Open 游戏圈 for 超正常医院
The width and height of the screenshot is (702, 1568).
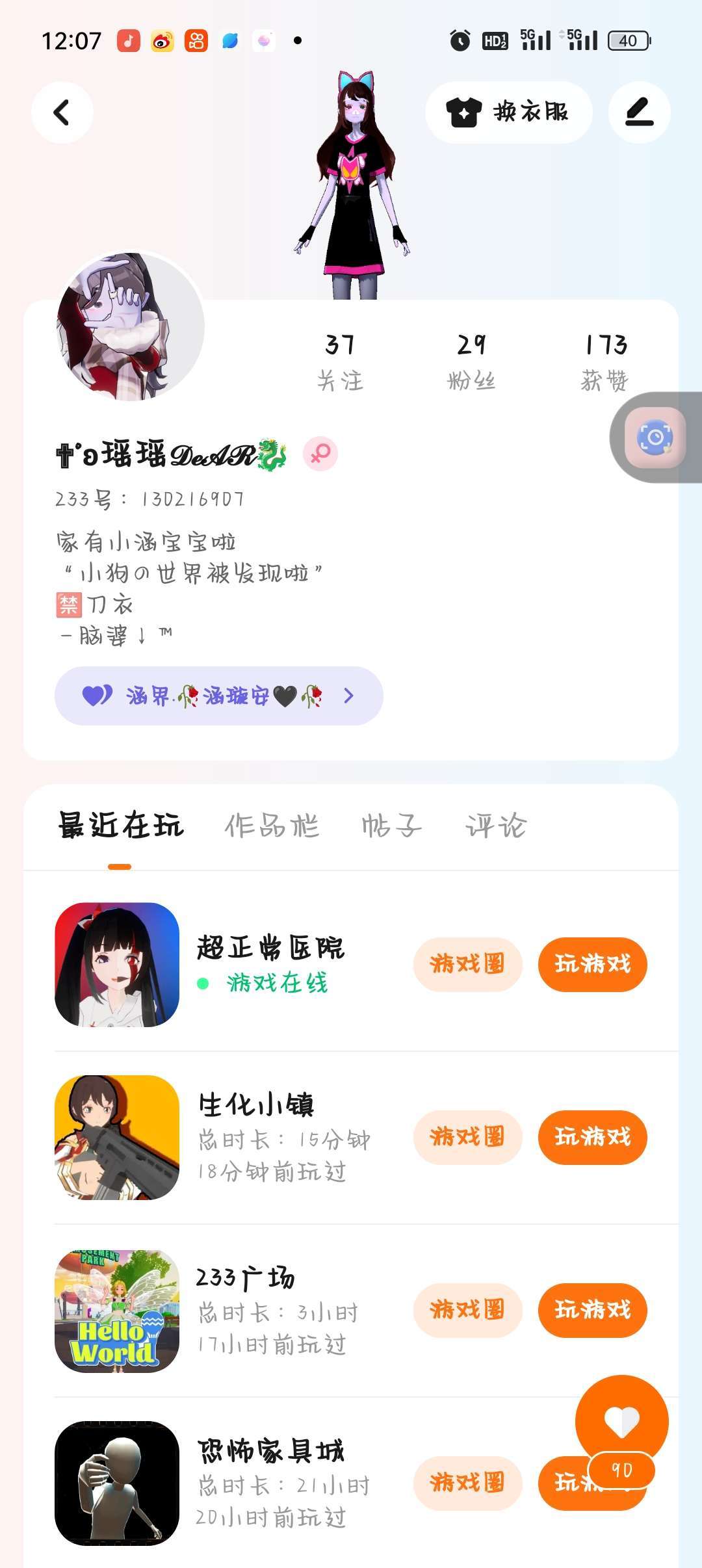(467, 964)
